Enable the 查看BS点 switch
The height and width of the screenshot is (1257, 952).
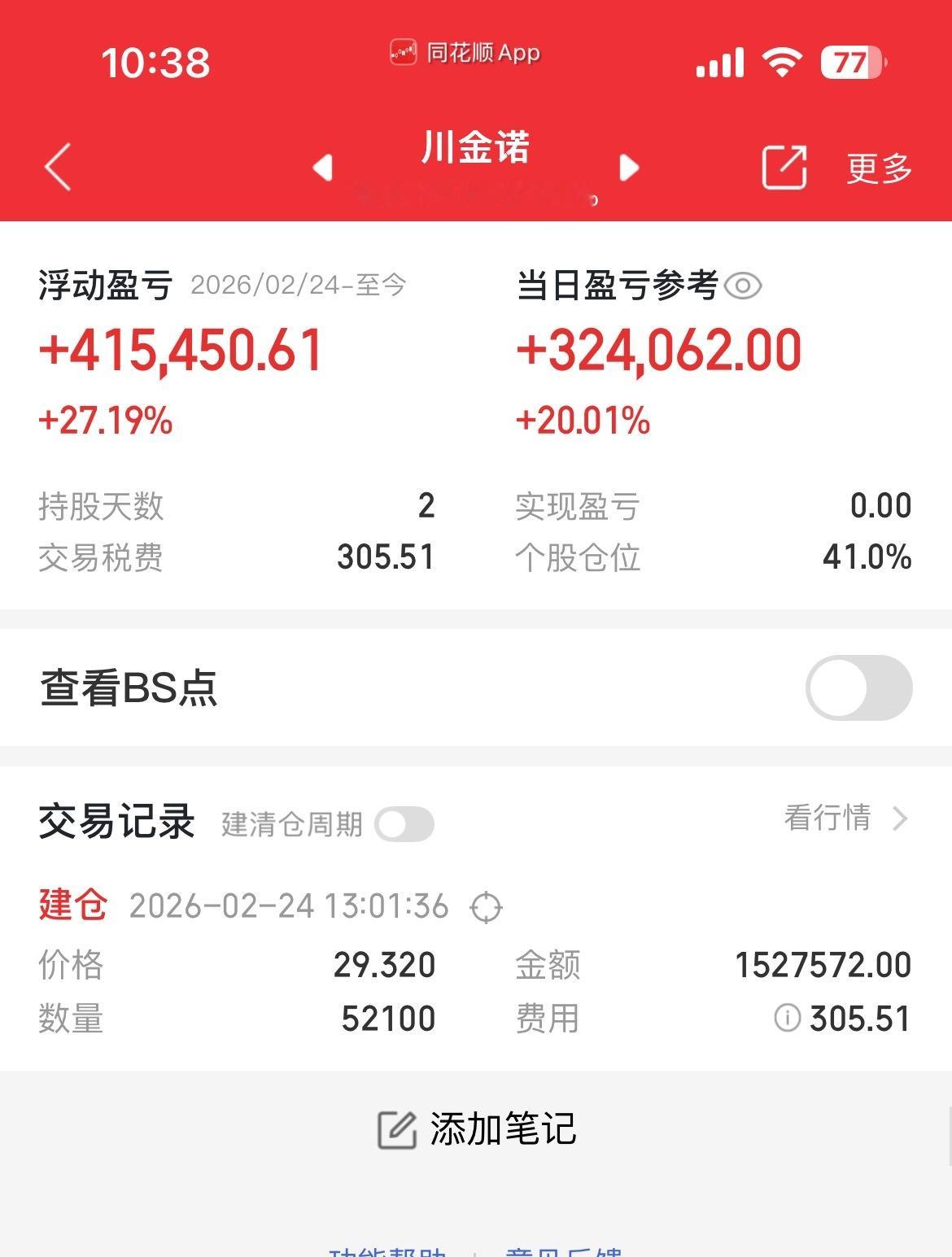[858, 687]
